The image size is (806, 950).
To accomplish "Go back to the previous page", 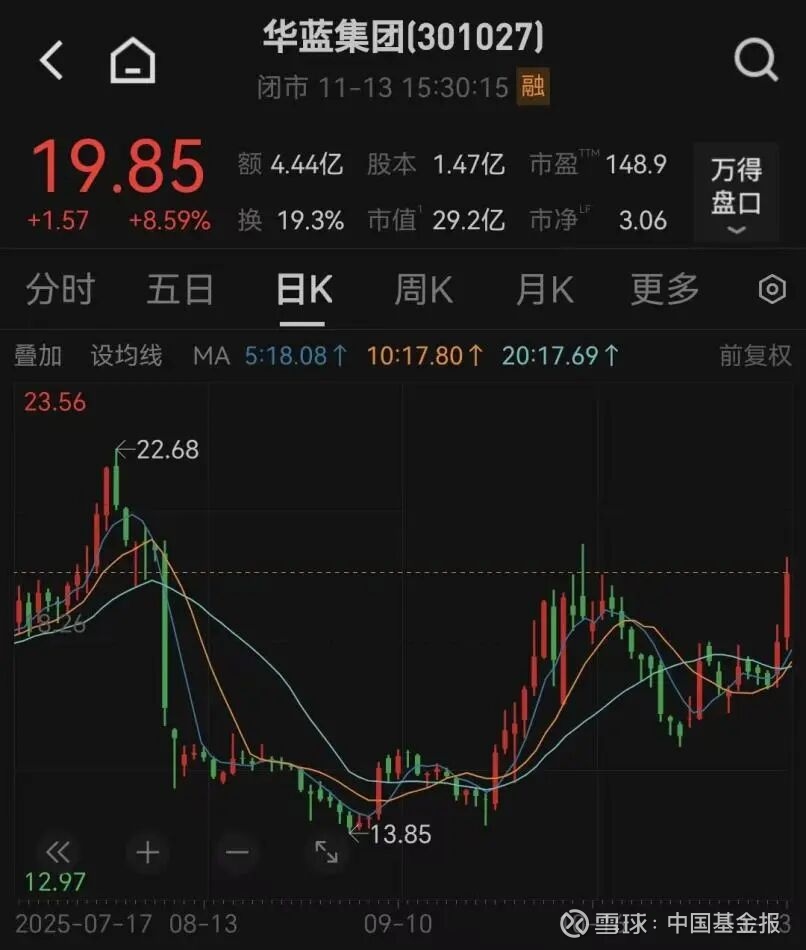I will 51,61.
